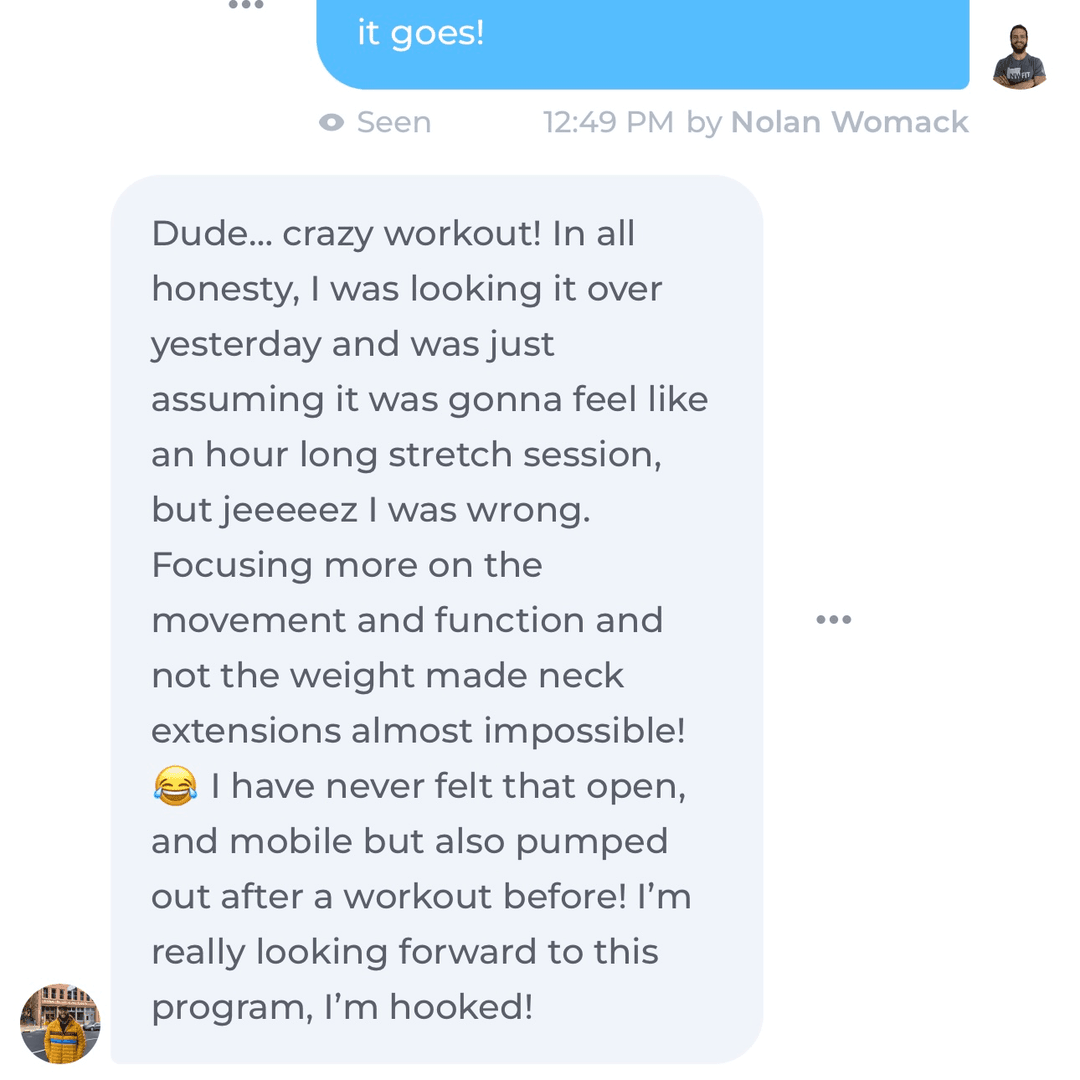
Task: Open options for the blue 'it goes!' message
Action: pyautogui.click(x=246, y=5)
